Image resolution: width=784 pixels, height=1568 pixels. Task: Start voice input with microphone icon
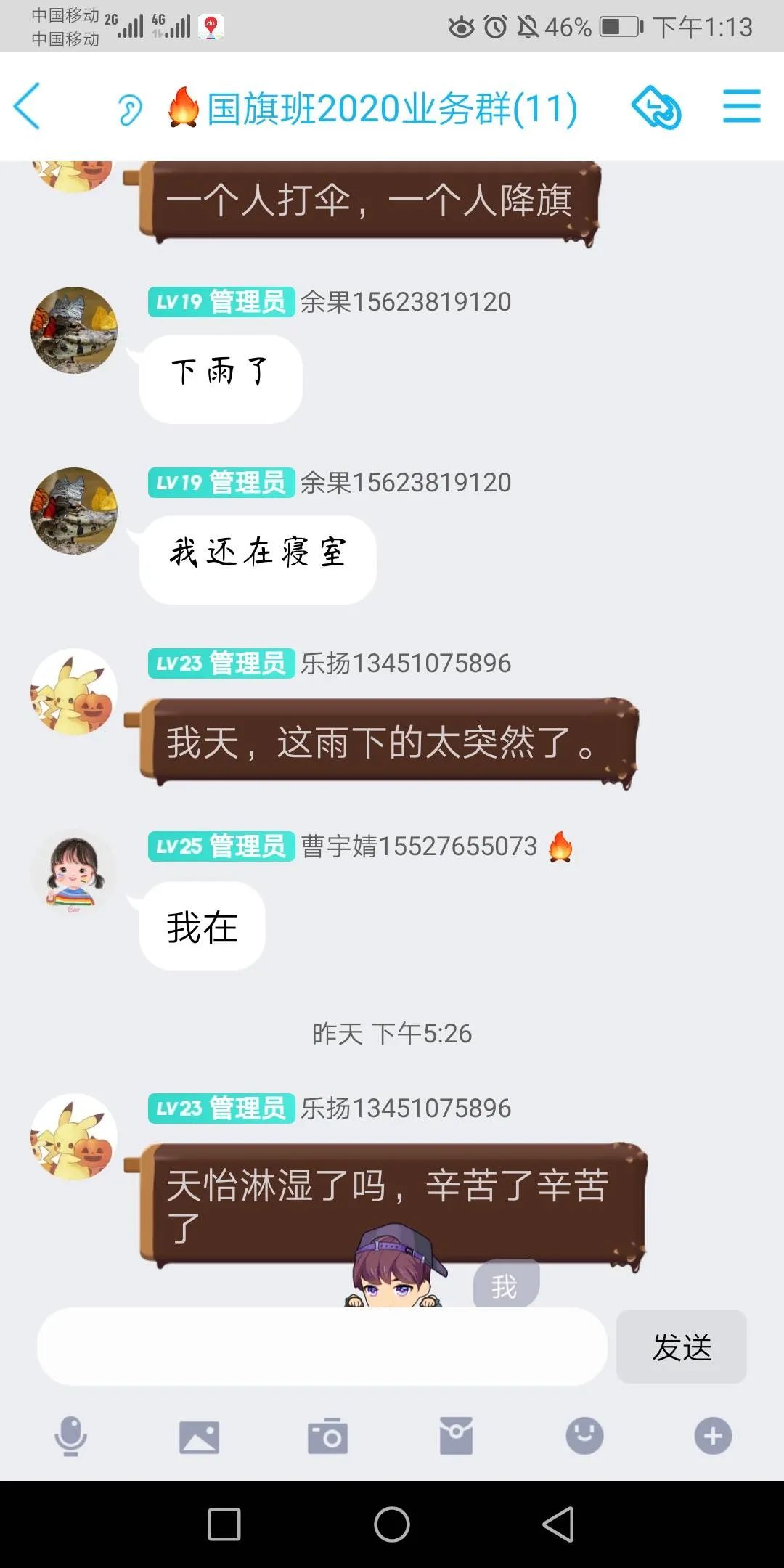(x=70, y=1436)
